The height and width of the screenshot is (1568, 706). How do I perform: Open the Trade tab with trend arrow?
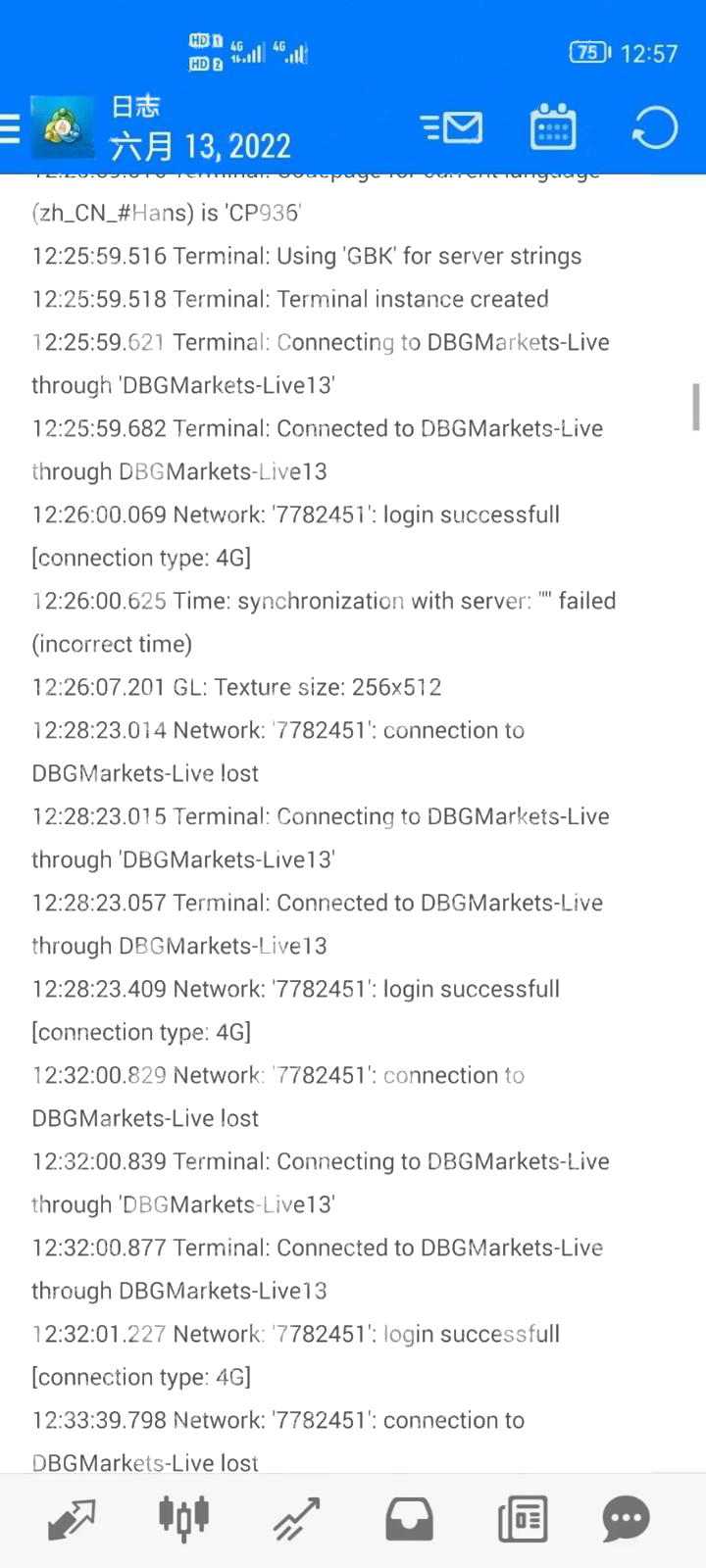click(x=297, y=1520)
